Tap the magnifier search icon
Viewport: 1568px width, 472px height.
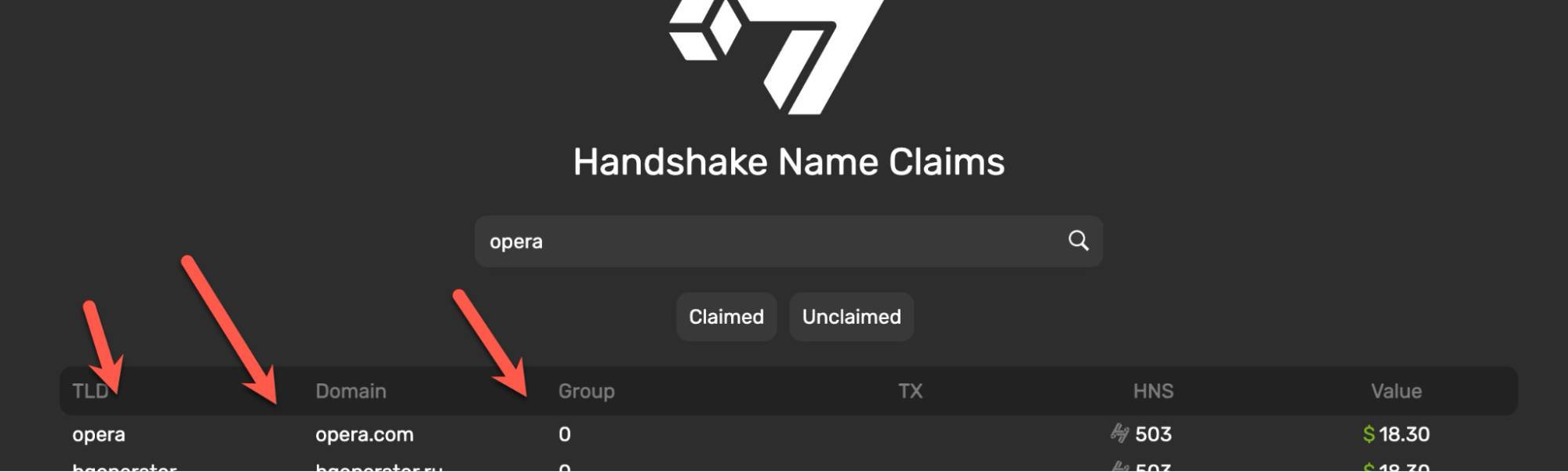click(1079, 241)
